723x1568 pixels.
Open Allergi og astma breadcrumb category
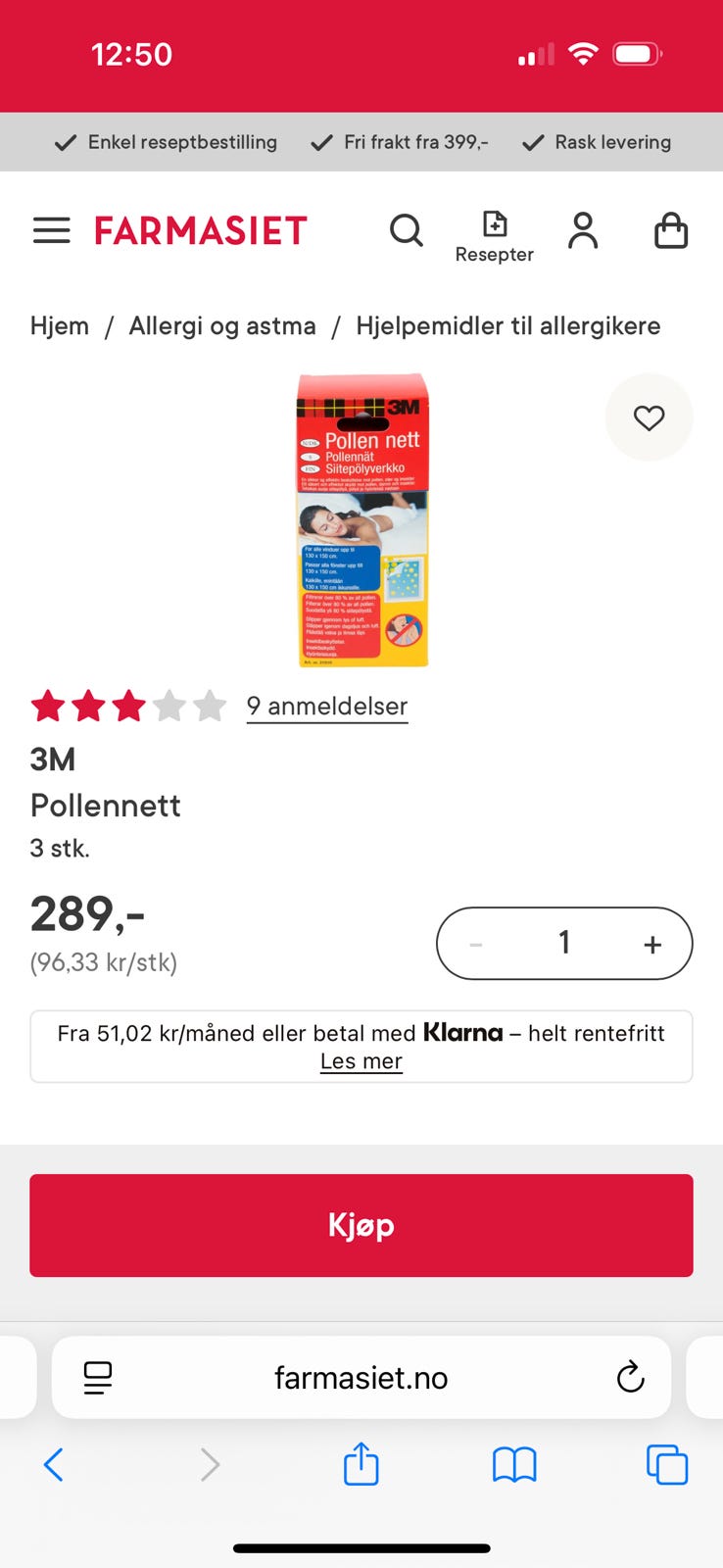coord(222,325)
